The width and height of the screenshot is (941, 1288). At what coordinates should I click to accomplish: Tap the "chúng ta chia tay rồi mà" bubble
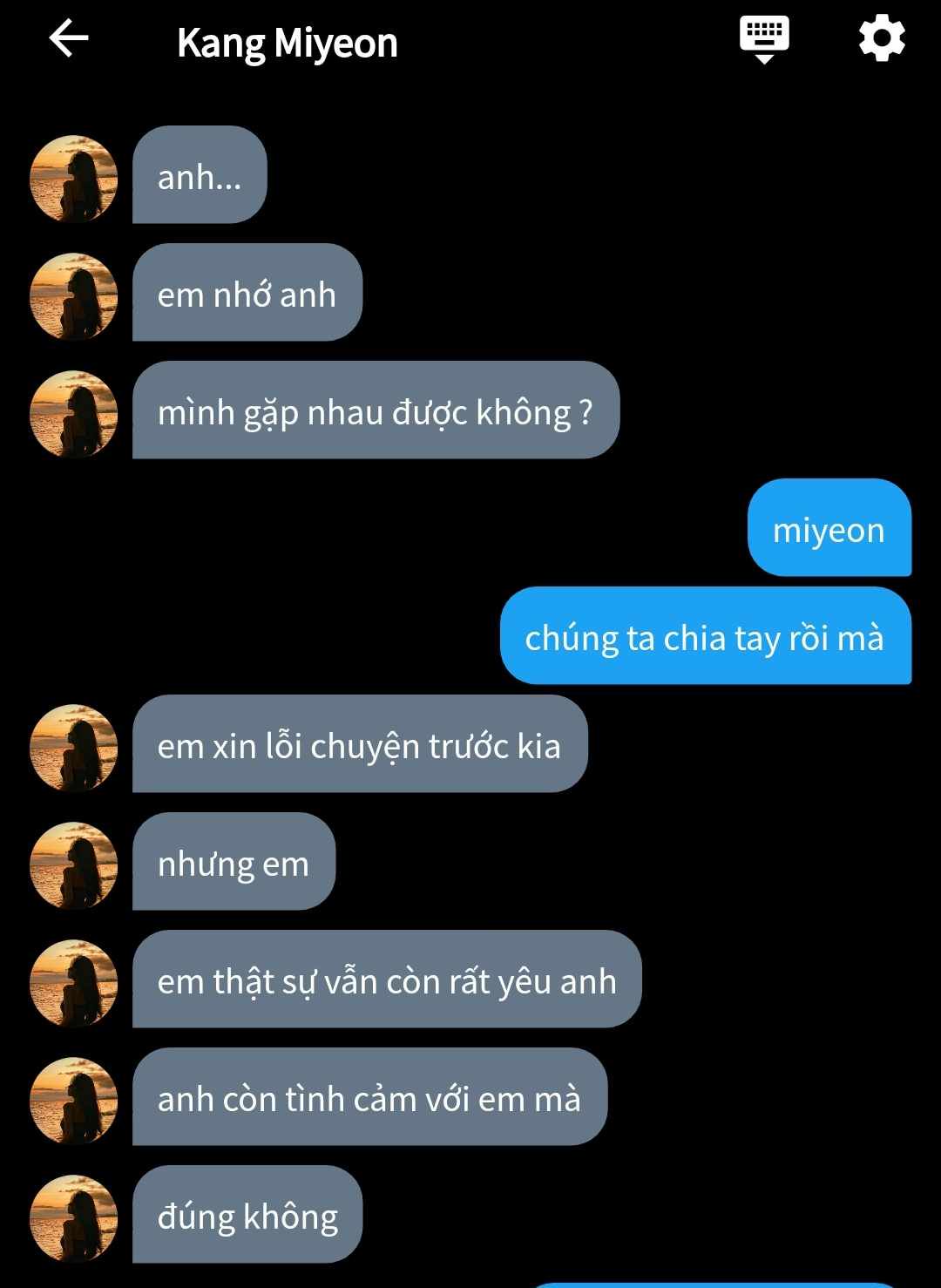[705, 637]
